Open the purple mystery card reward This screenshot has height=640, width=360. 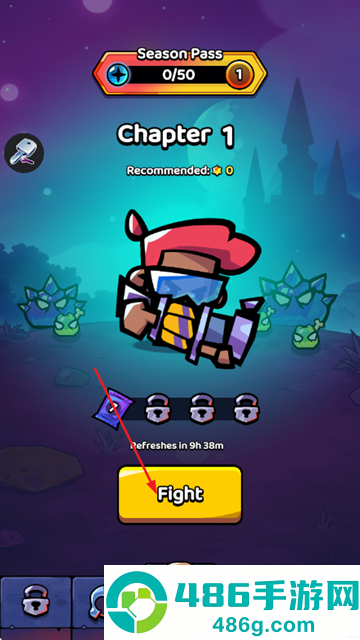[x=113, y=409]
